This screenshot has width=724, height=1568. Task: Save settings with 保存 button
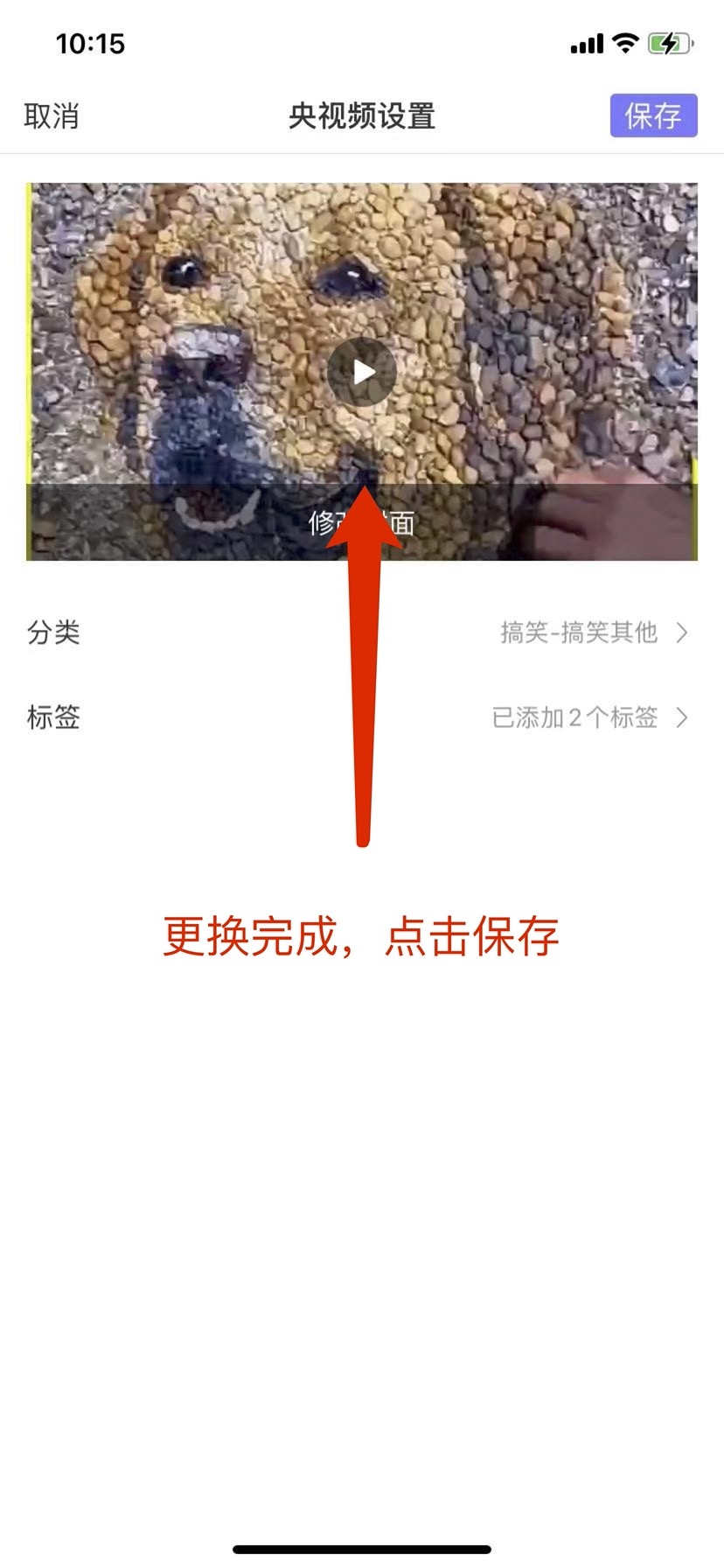[x=652, y=115]
